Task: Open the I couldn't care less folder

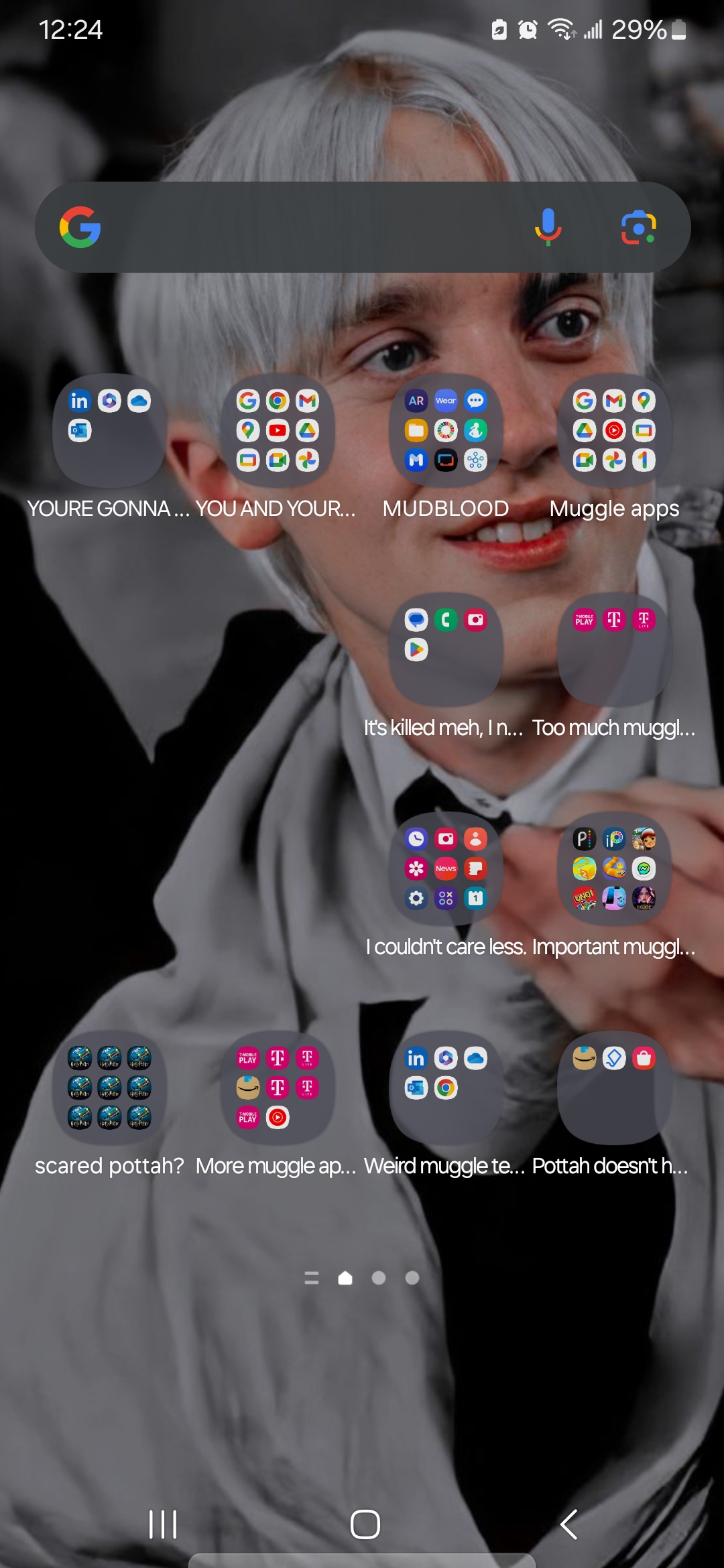Action: point(446,868)
